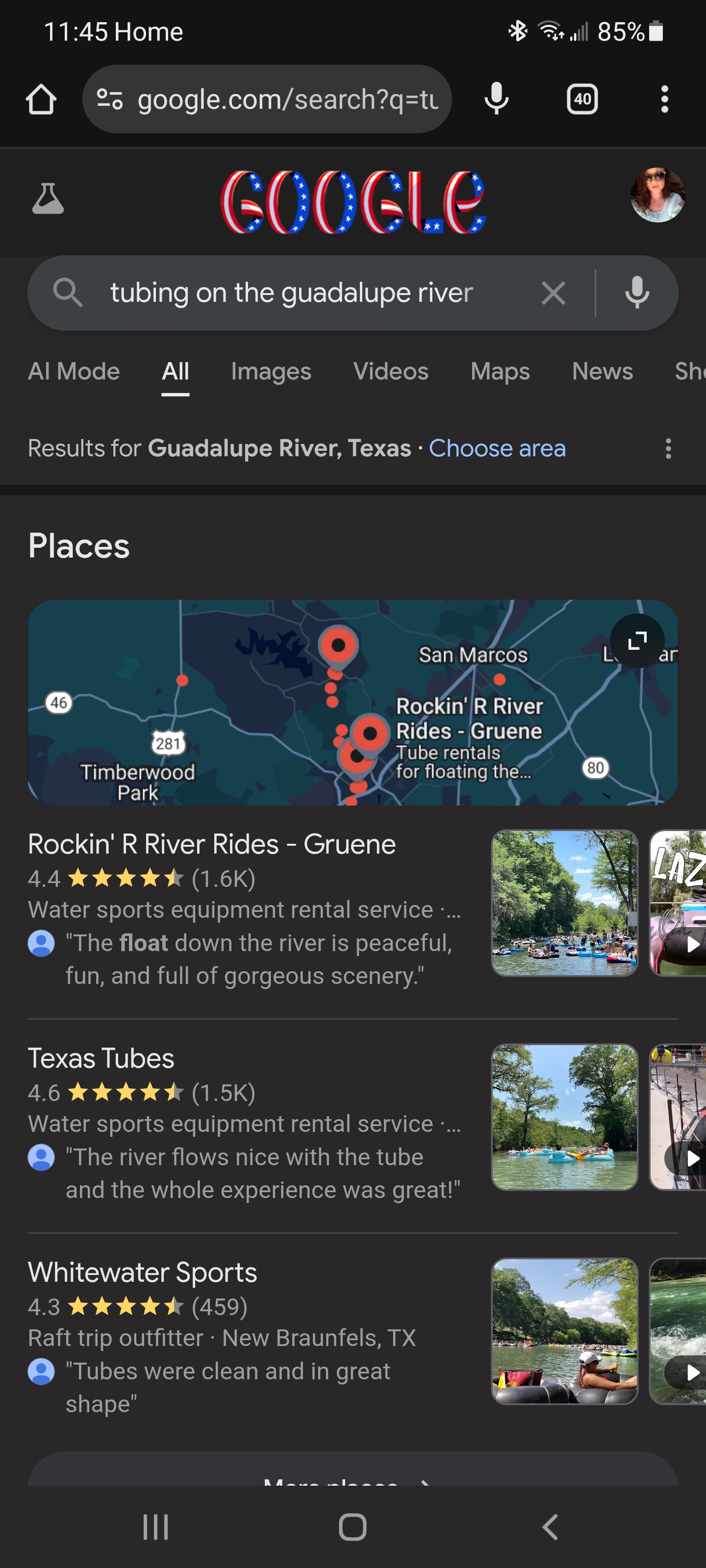
Task: Switch to the Videos tab
Action: [390, 371]
